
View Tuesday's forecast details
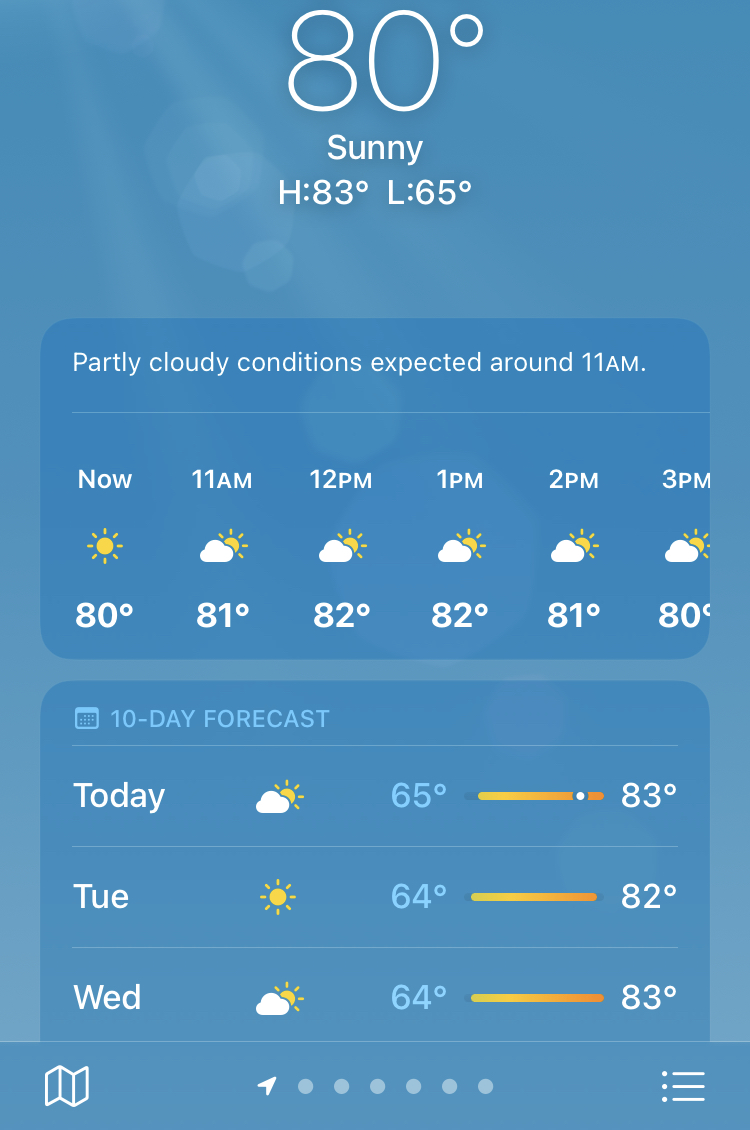375,897
